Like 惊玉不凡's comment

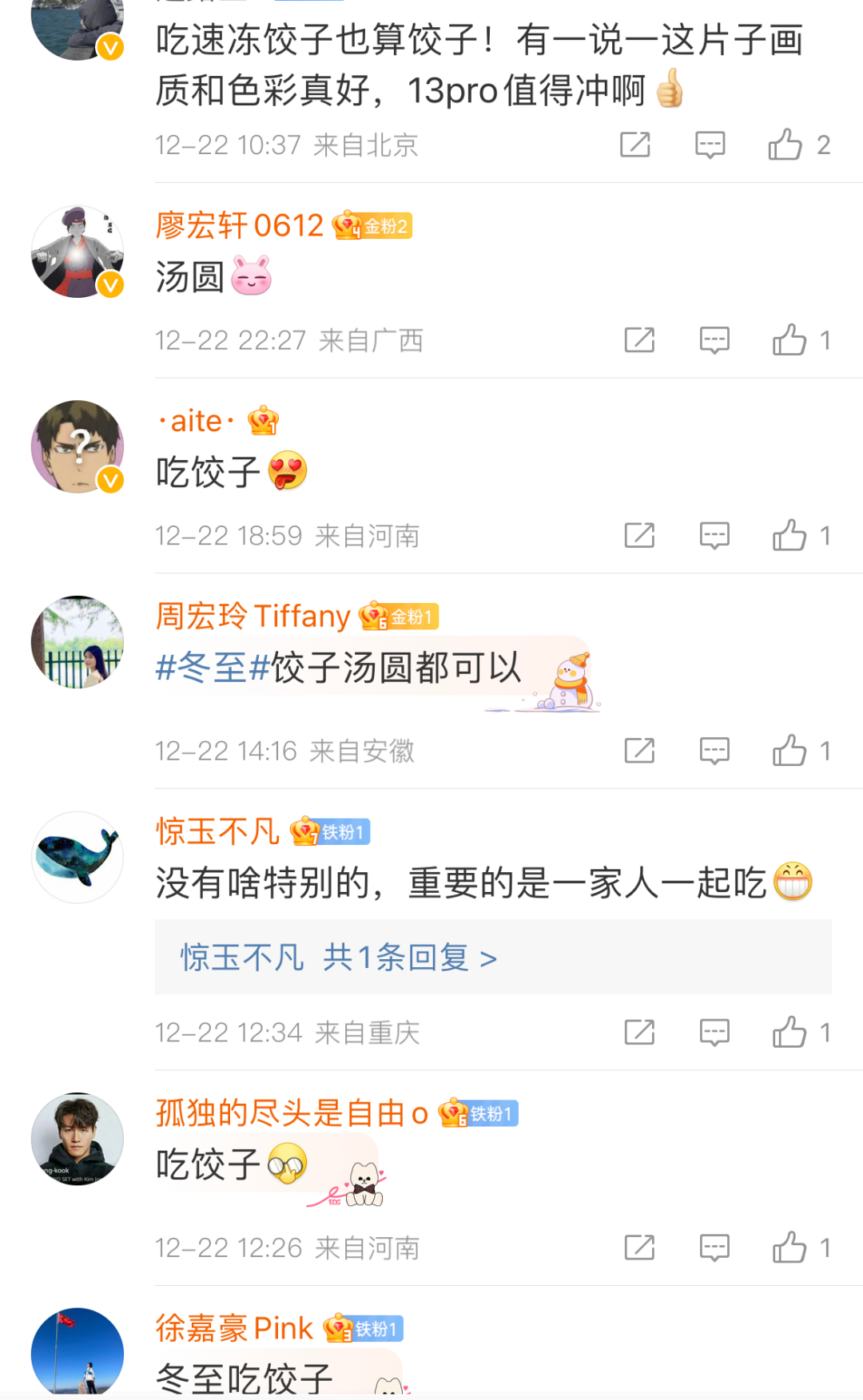coord(789,1033)
